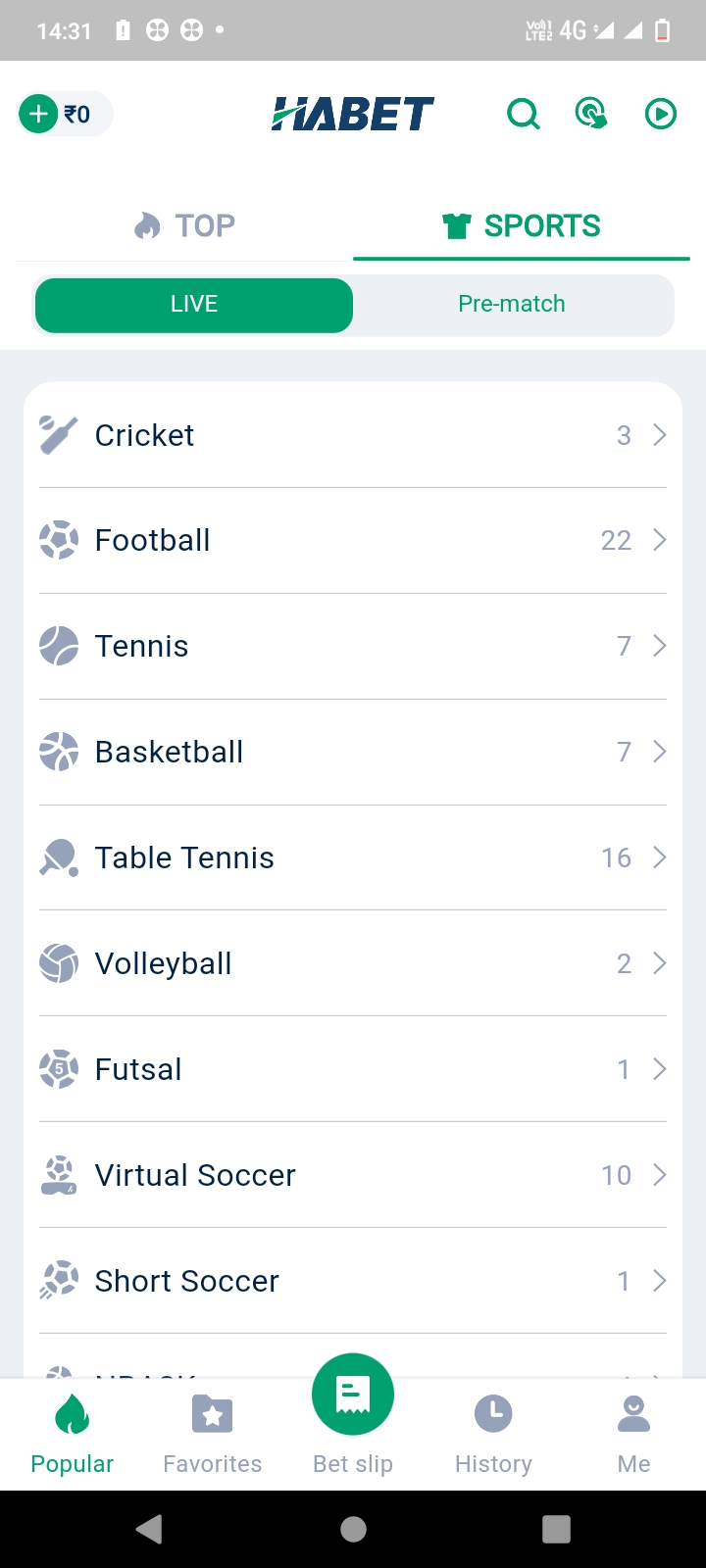Open Volleyball events via its chevron
The width and height of the screenshot is (706, 1568).
tap(659, 963)
